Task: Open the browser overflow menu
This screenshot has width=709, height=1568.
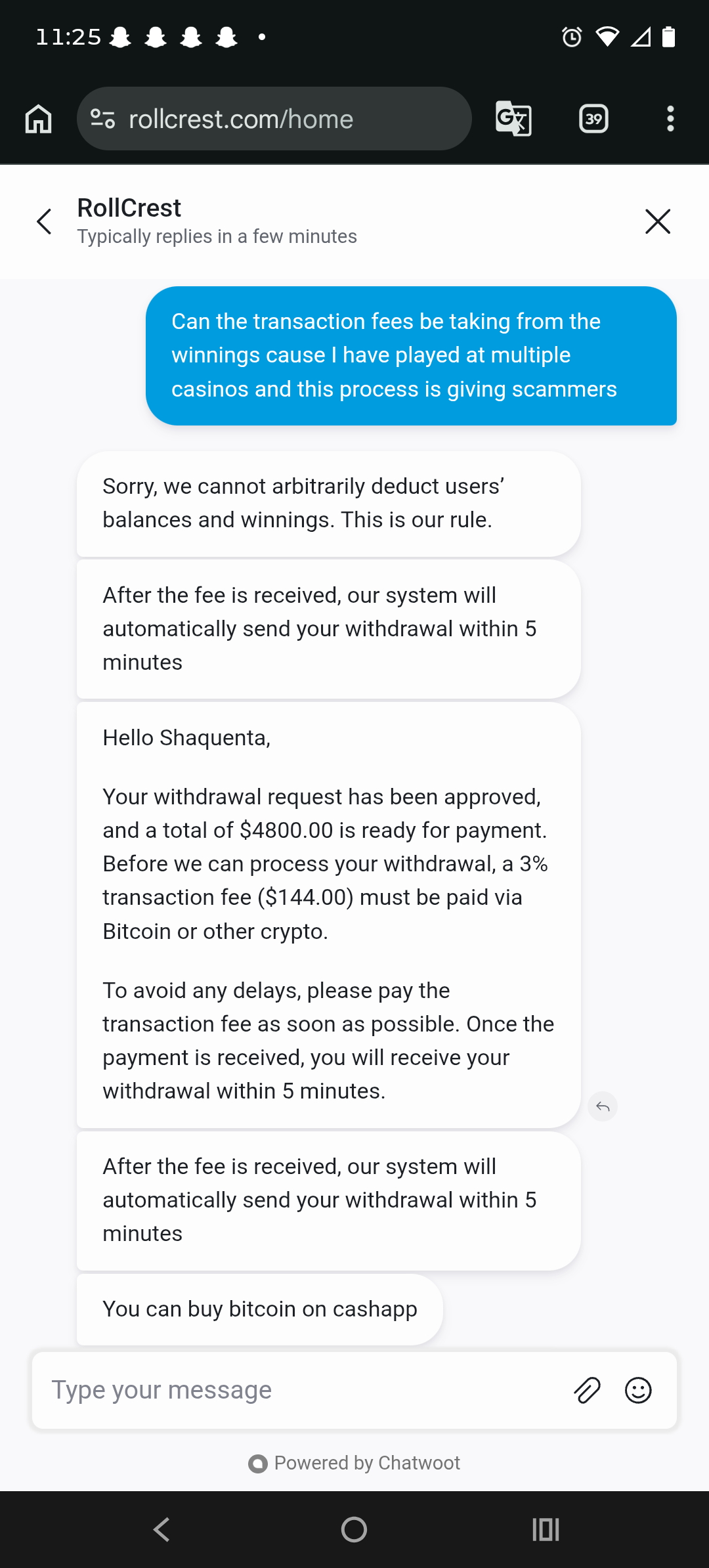Action: [670, 119]
